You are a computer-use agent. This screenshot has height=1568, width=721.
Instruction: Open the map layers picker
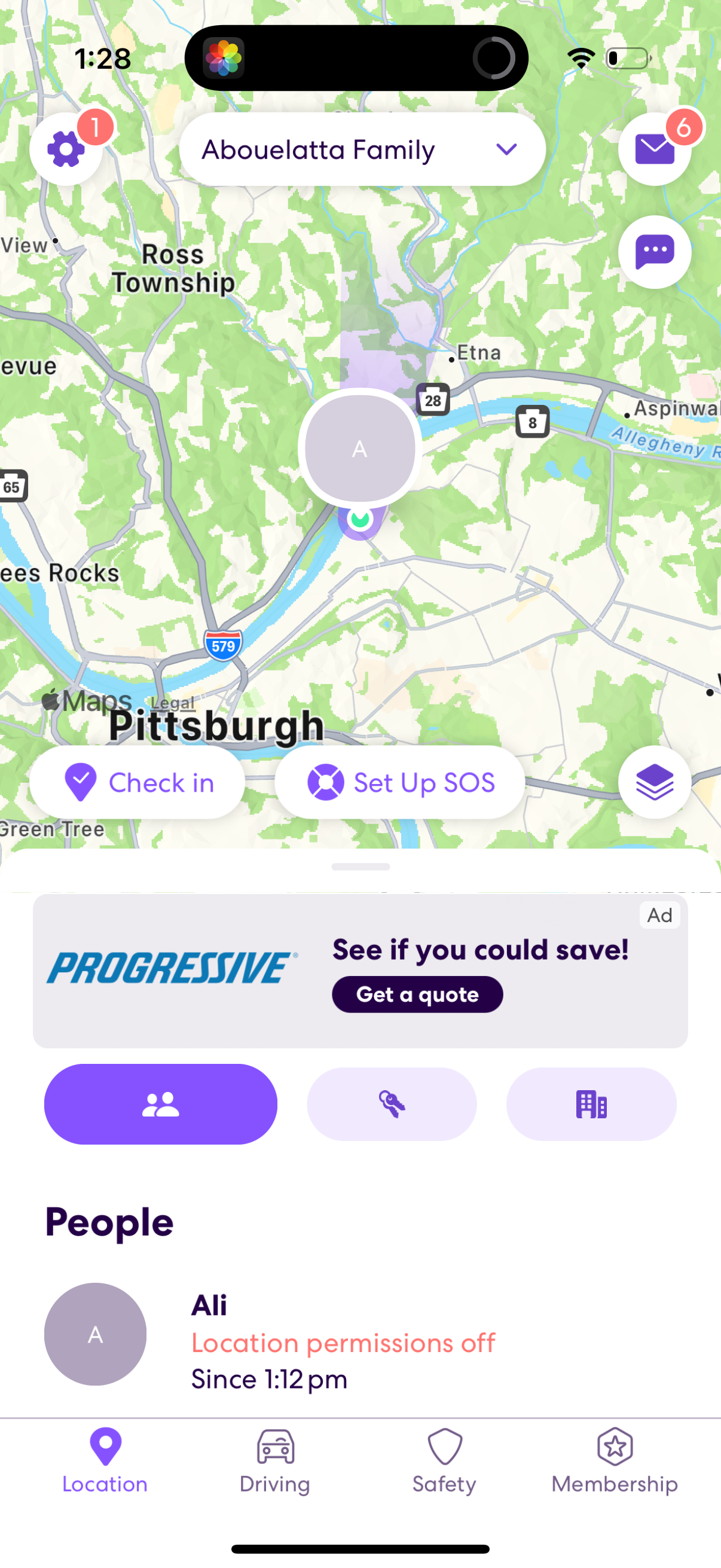[654, 783]
